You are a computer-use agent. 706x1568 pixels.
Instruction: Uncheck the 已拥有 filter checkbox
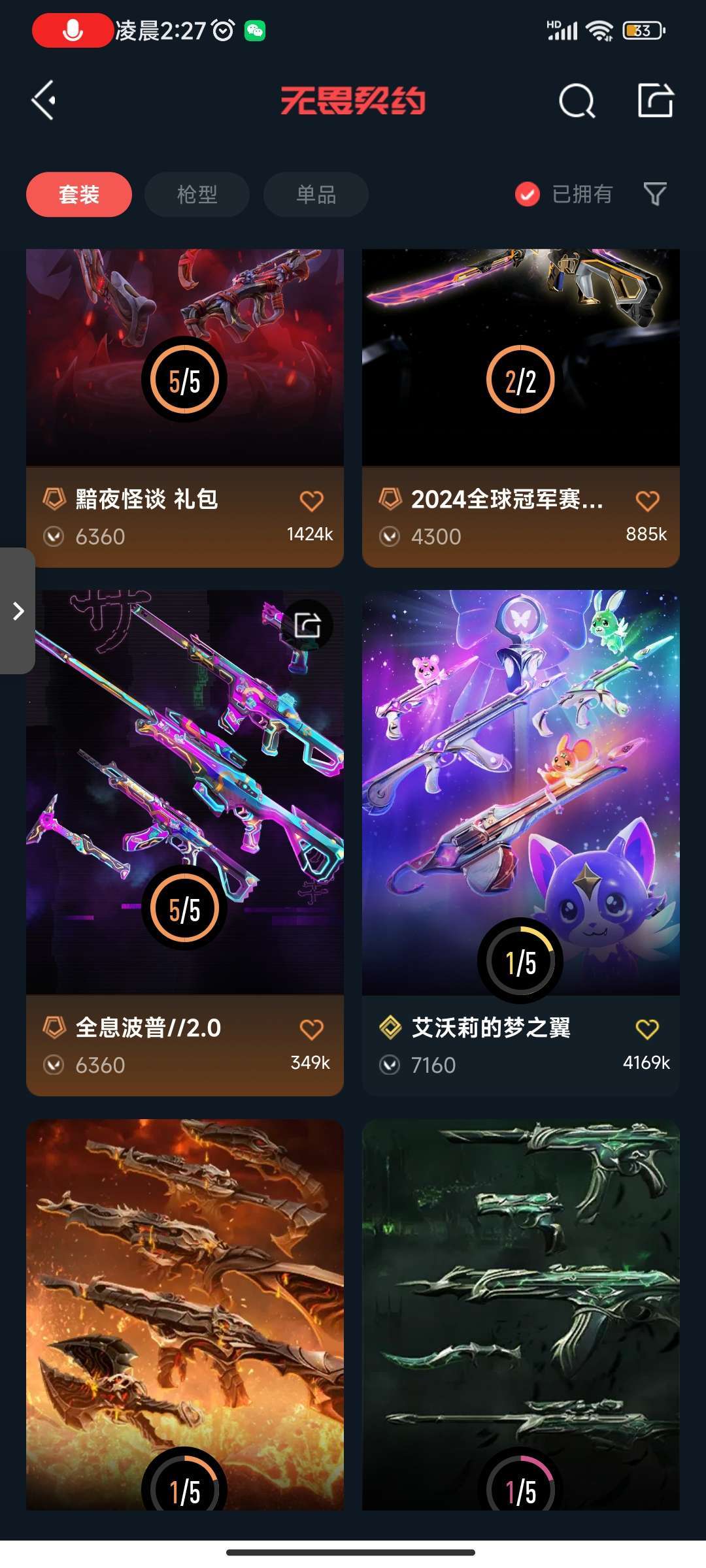click(527, 194)
